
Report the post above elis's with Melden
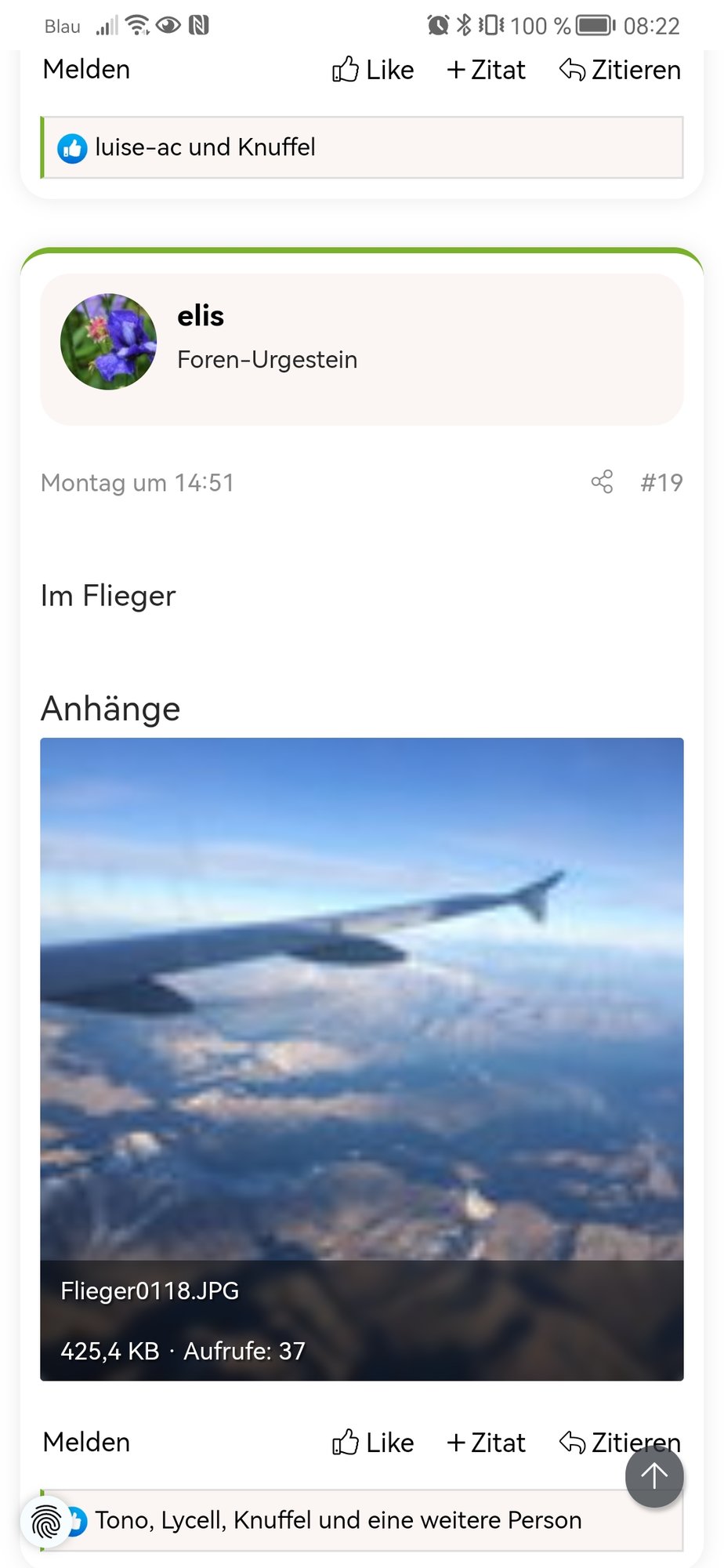point(86,70)
